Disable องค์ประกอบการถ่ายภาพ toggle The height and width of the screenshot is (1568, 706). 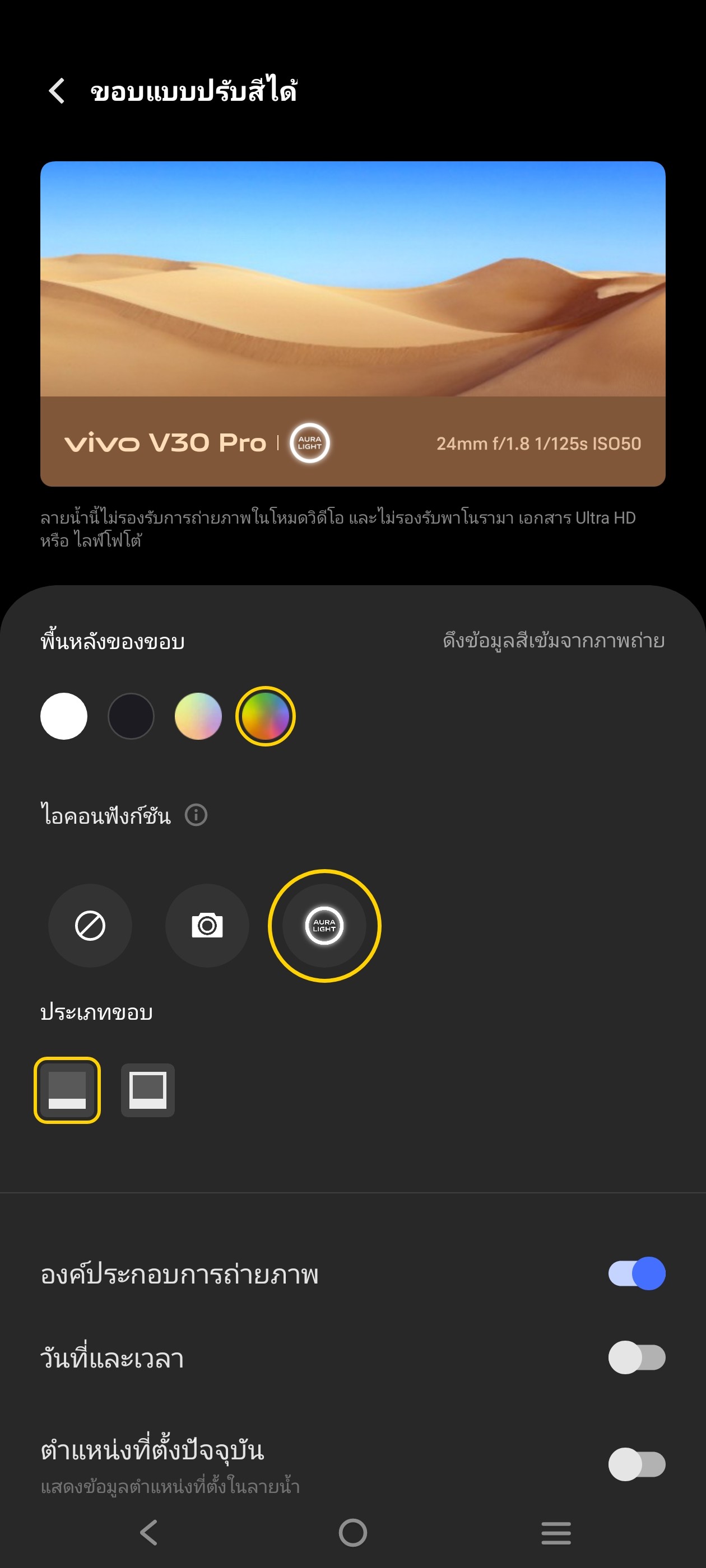[x=637, y=1273]
